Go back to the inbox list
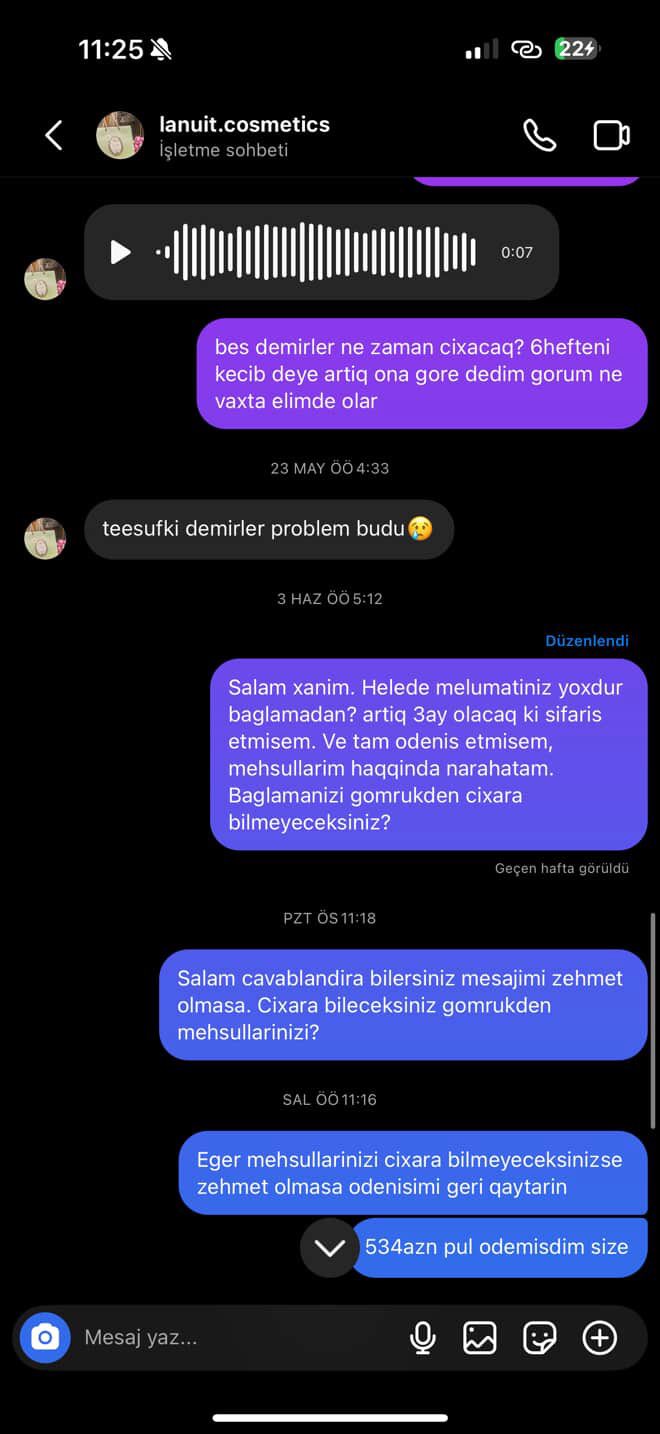The image size is (660, 1434). tap(54, 136)
